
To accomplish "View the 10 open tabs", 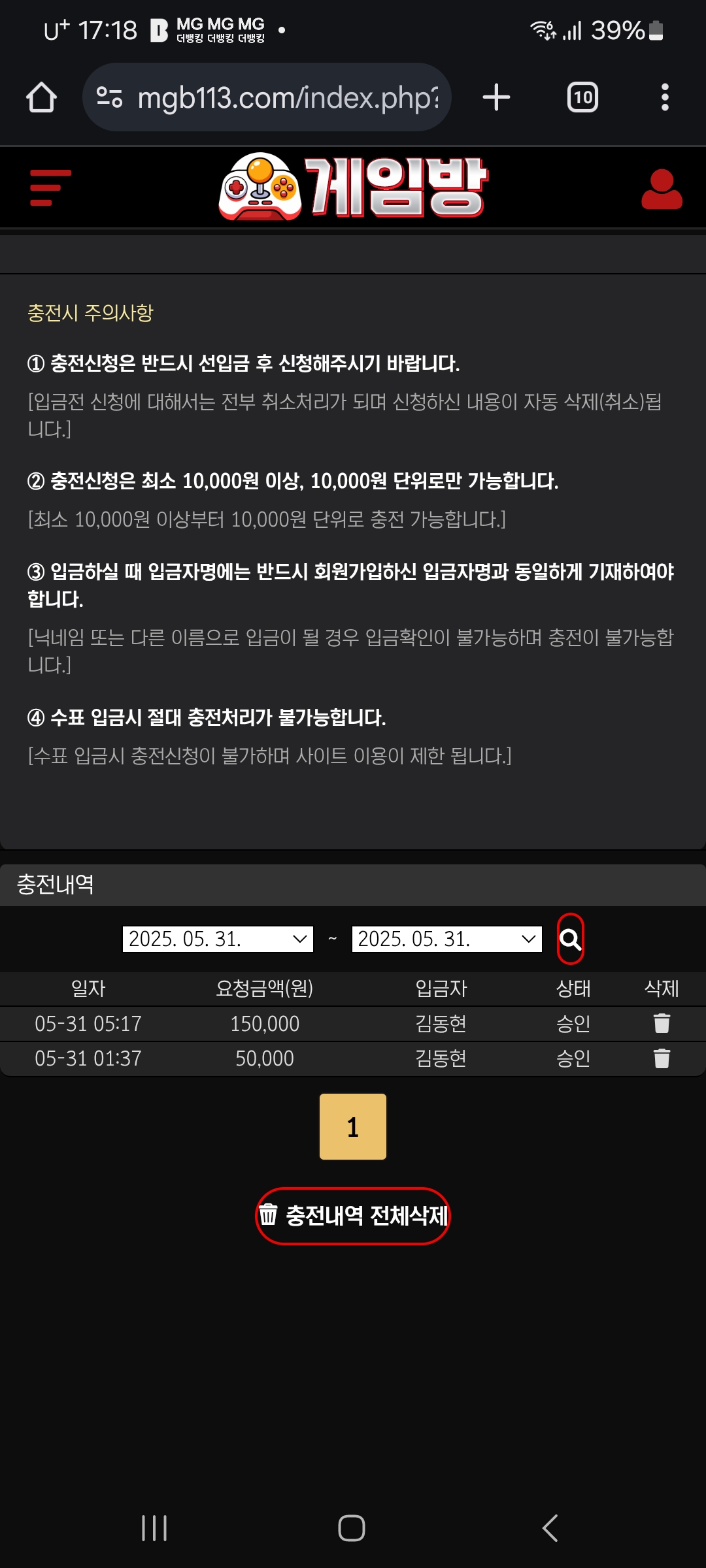I will click(x=582, y=97).
